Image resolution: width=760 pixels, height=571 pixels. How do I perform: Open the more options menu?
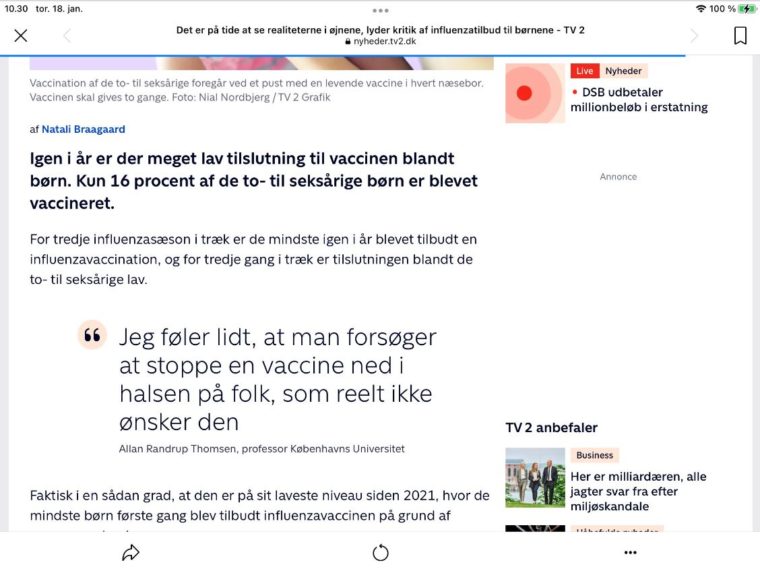[x=630, y=552]
